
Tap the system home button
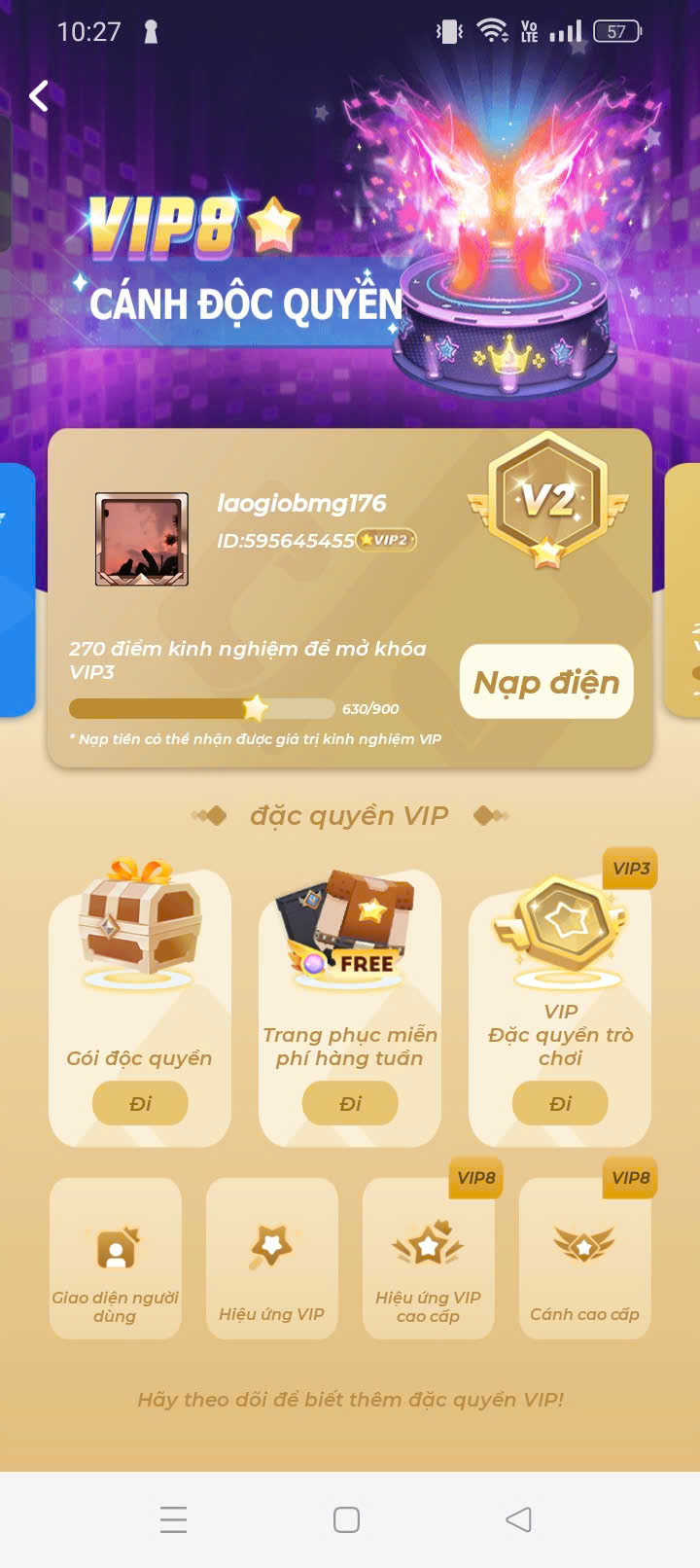click(347, 1519)
